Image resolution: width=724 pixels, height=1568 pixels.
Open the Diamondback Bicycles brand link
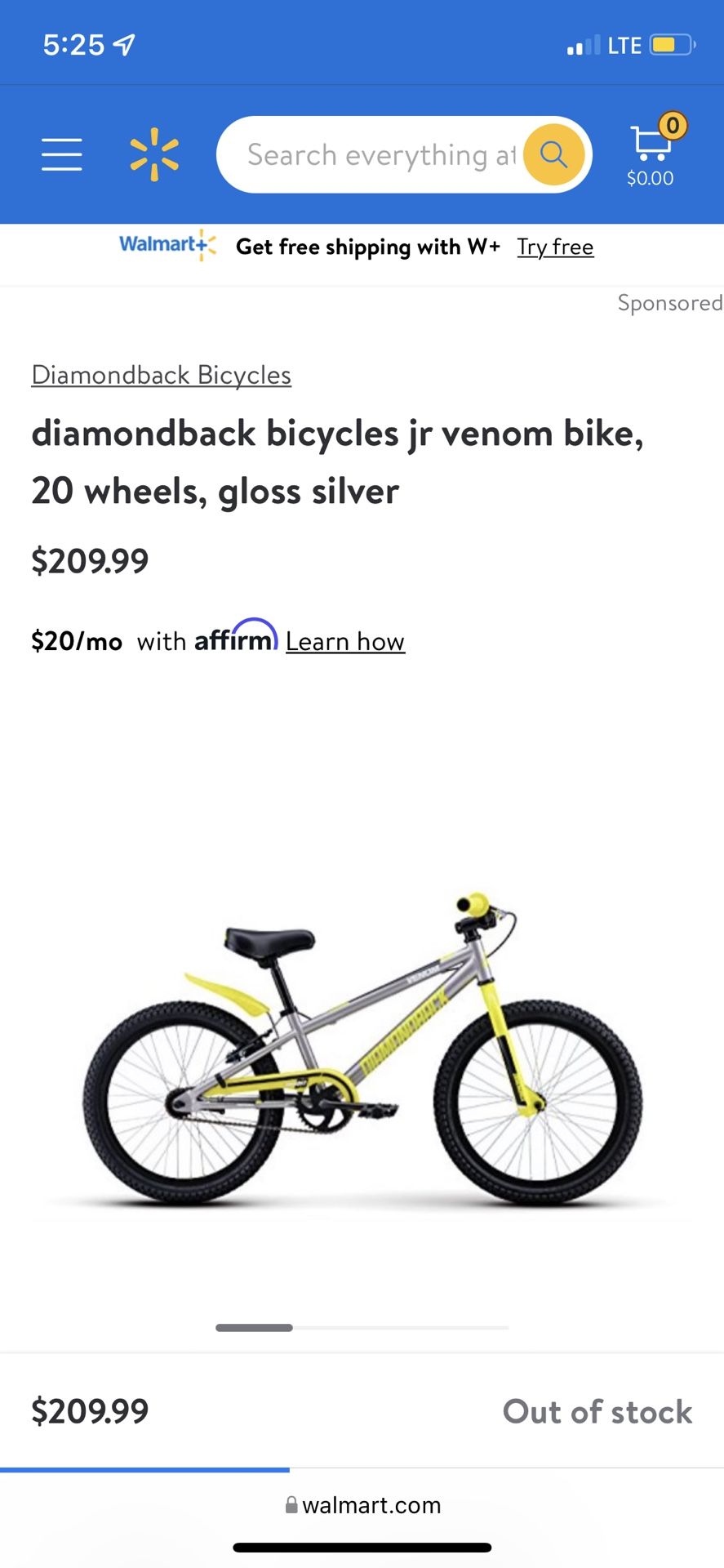pyautogui.click(x=161, y=375)
